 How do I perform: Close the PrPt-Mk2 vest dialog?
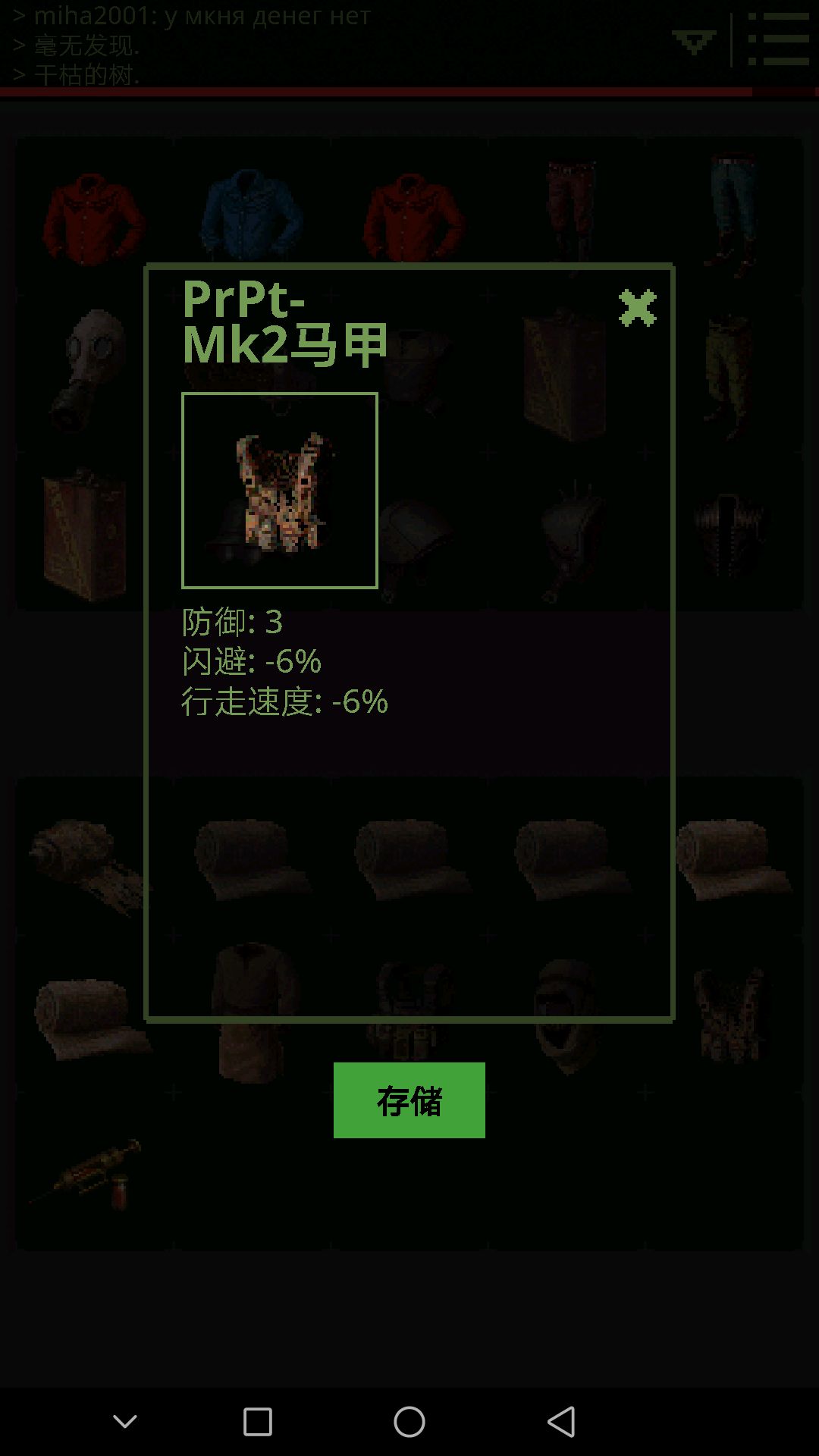click(x=637, y=308)
